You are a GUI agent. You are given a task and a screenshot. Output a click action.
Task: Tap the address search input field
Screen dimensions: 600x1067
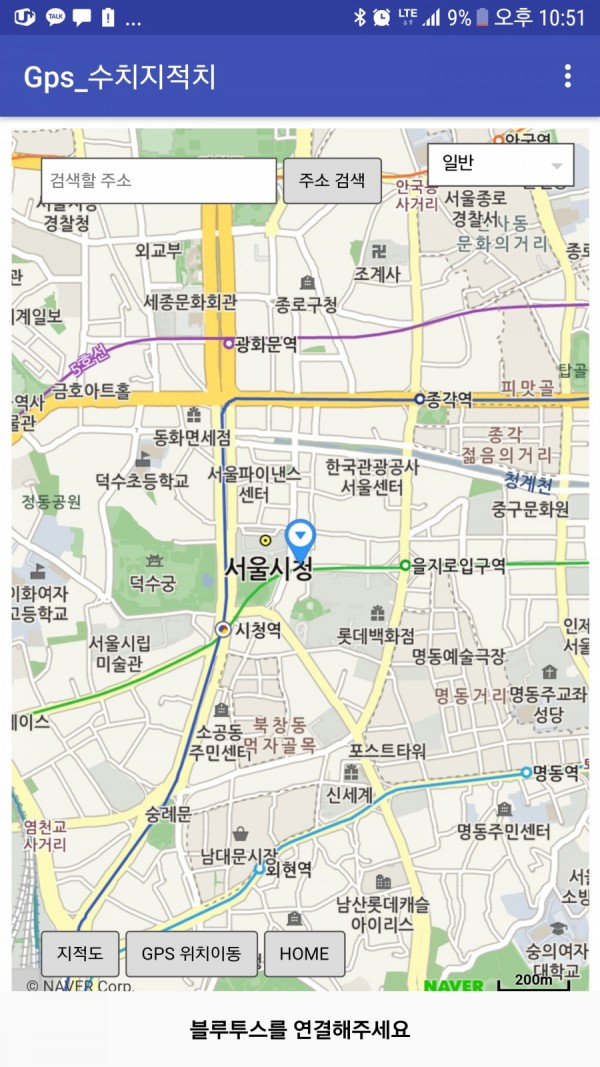[158, 181]
